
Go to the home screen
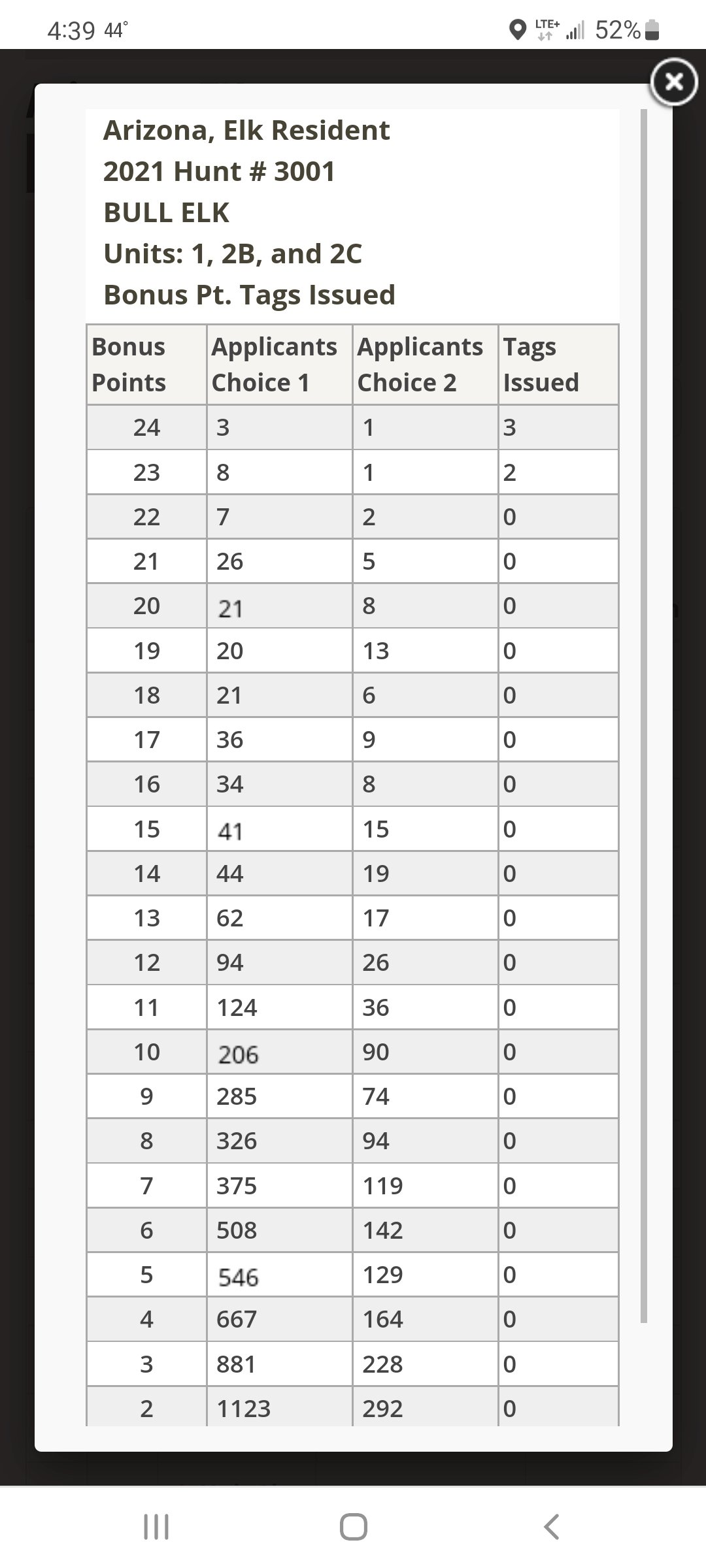tap(353, 1527)
